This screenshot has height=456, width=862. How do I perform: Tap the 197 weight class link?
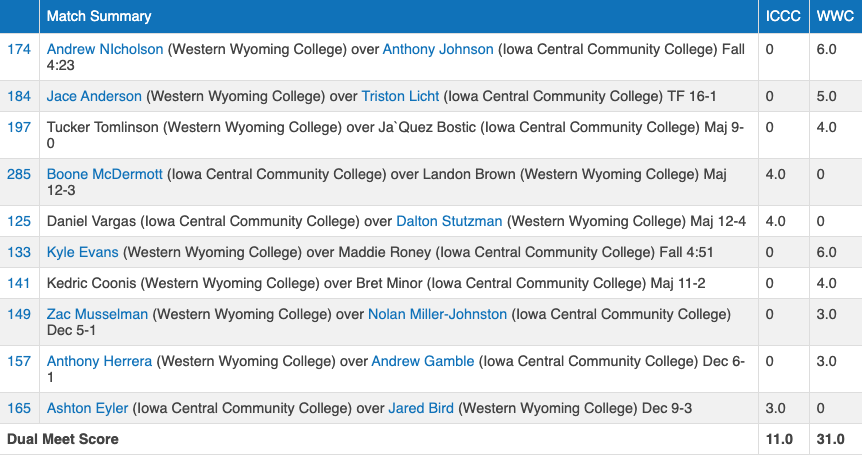pyautogui.click(x=19, y=127)
